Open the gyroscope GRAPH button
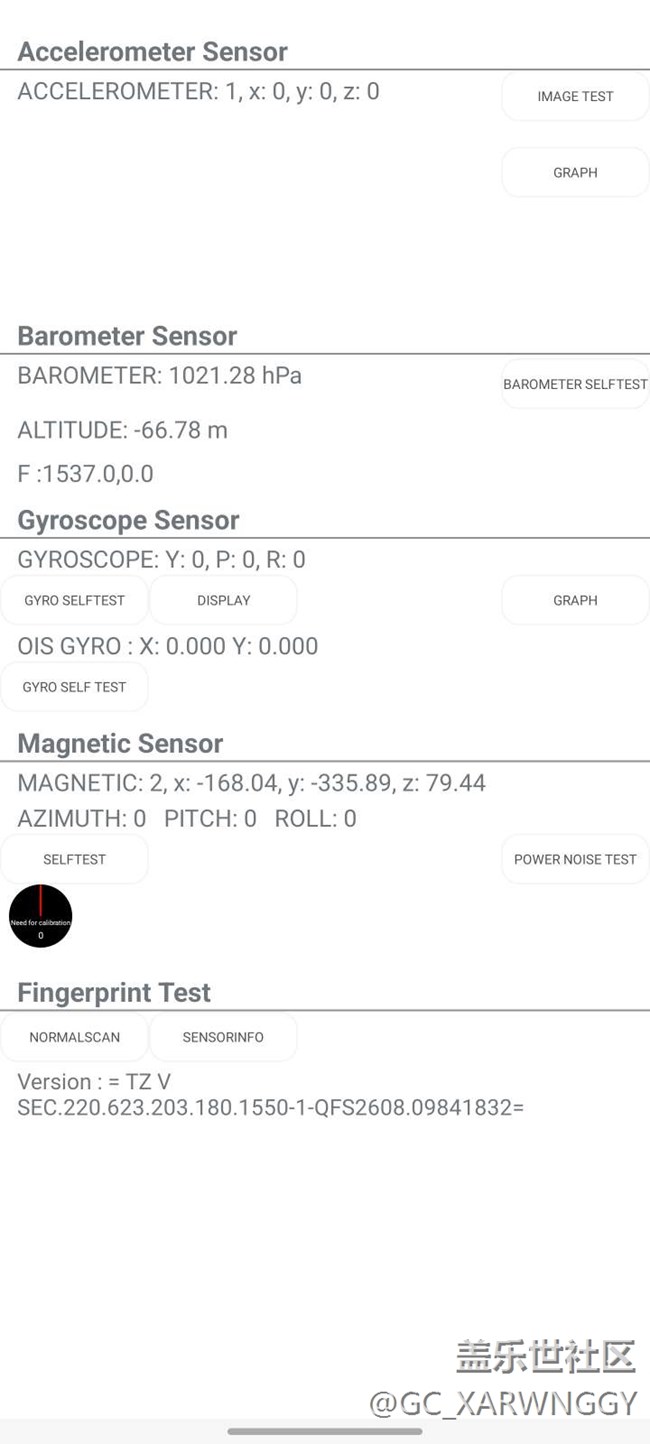Screen dimensions: 650x1444 pos(575,600)
